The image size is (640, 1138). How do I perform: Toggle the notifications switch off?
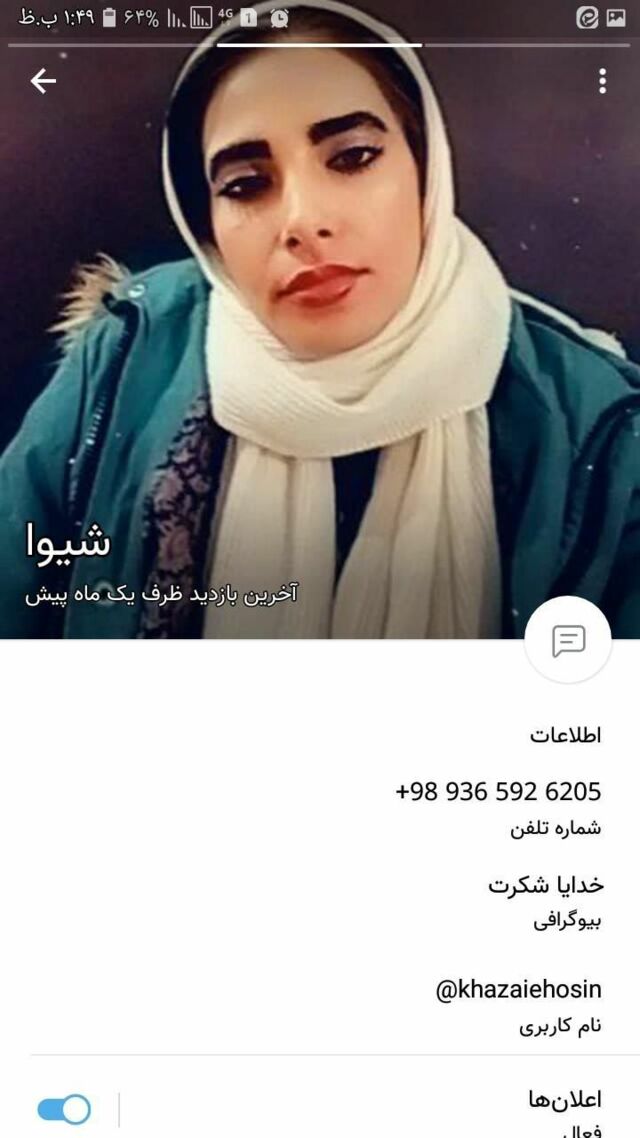click(x=64, y=1108)
